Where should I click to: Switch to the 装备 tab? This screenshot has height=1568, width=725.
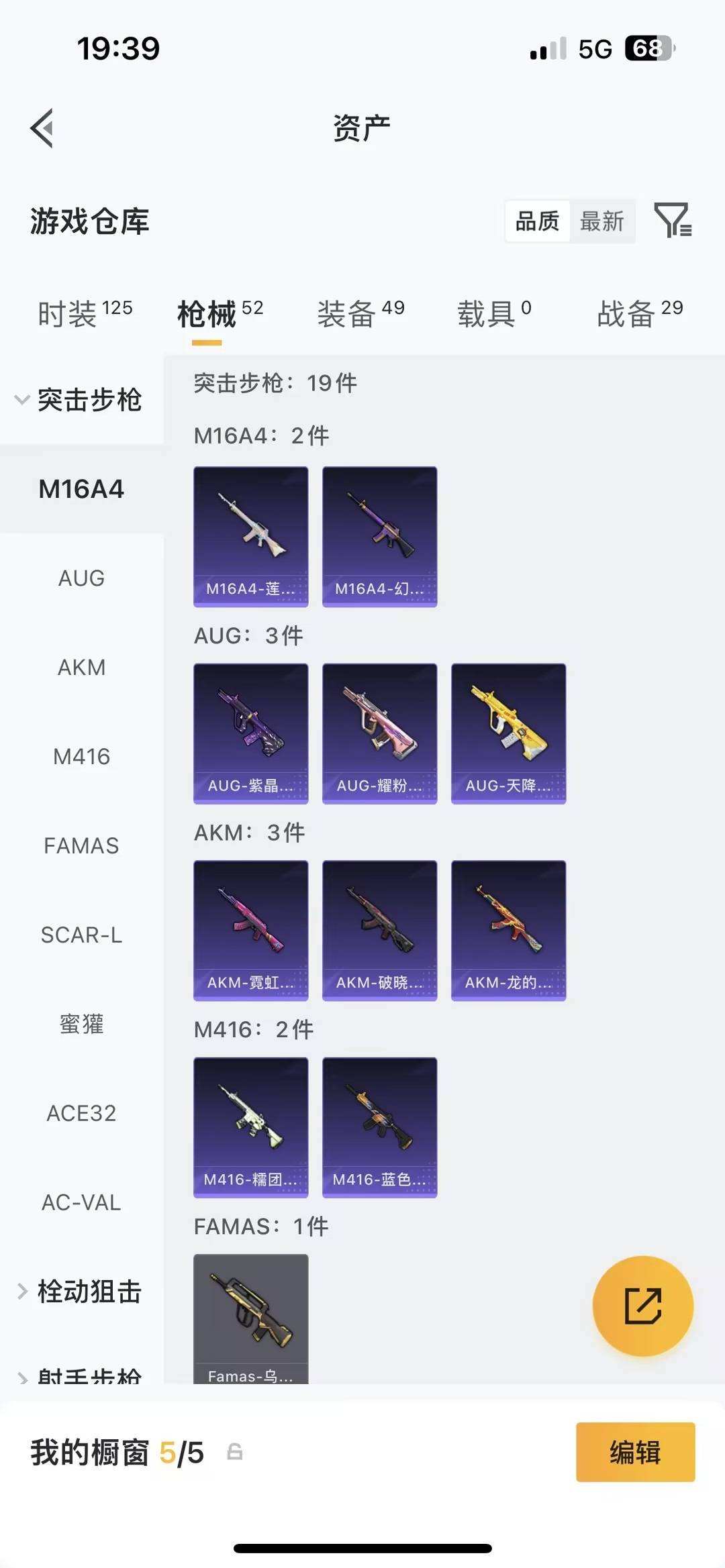(x=360, y=313)
